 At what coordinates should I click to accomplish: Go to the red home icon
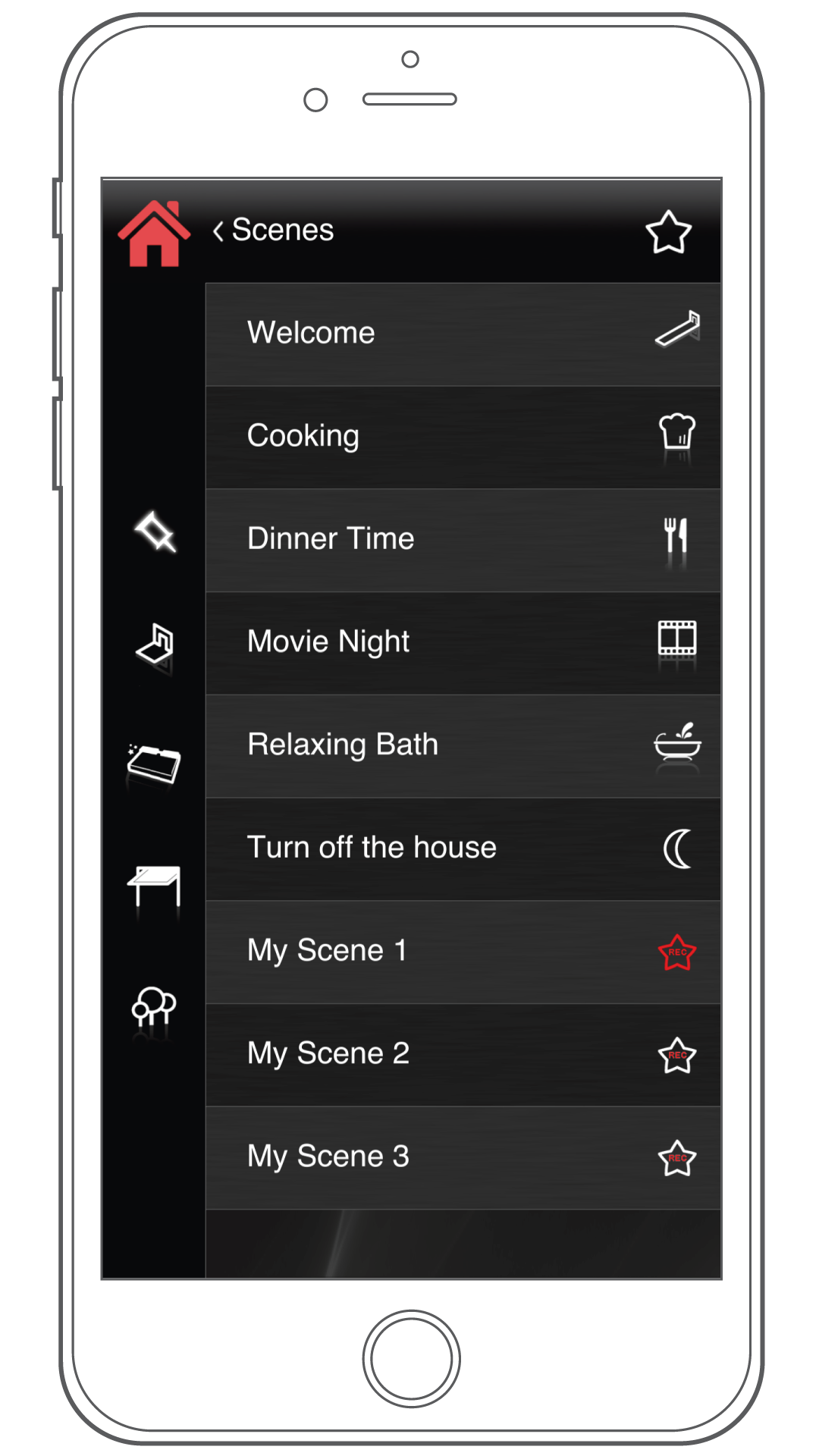[154, 234]
